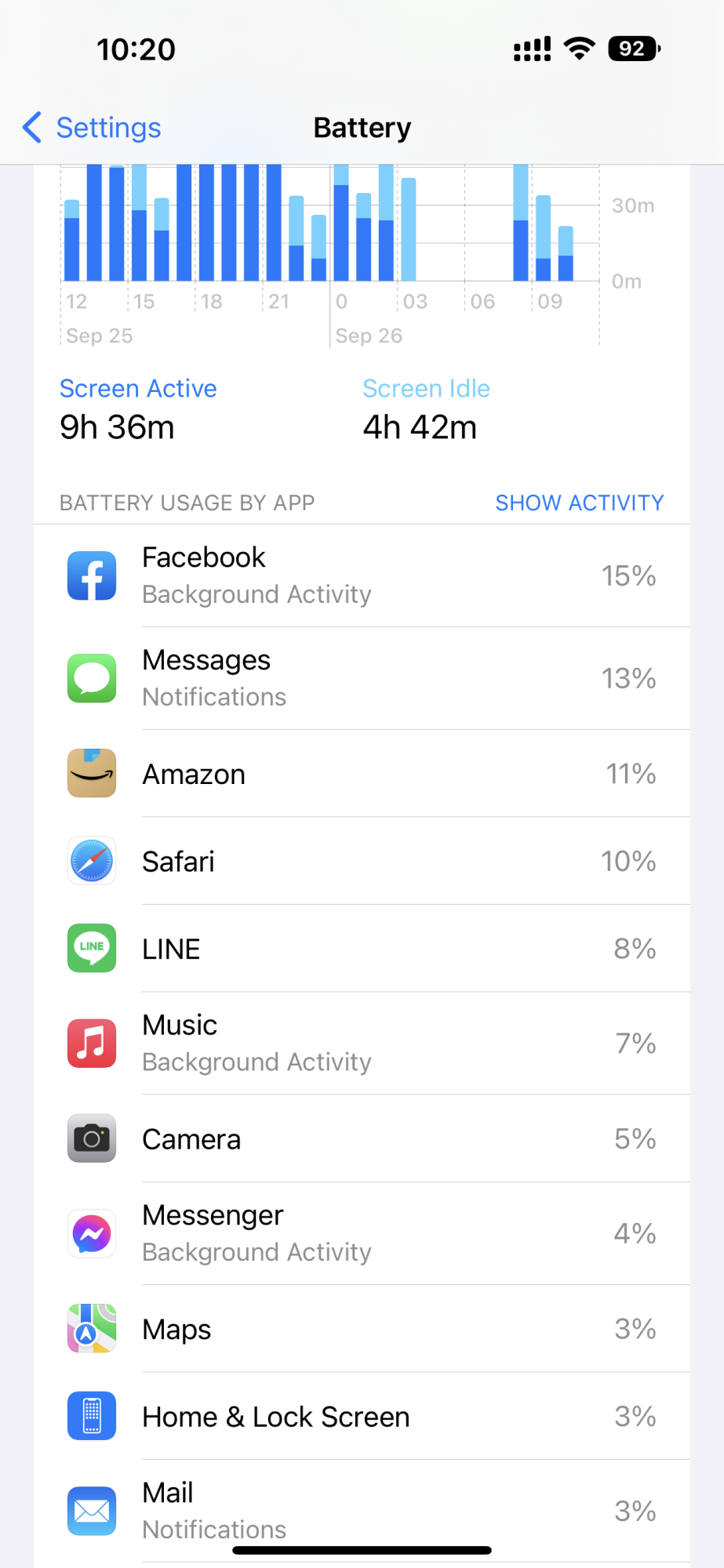
Task: View Amazon battery usage details
Action: 362,774
